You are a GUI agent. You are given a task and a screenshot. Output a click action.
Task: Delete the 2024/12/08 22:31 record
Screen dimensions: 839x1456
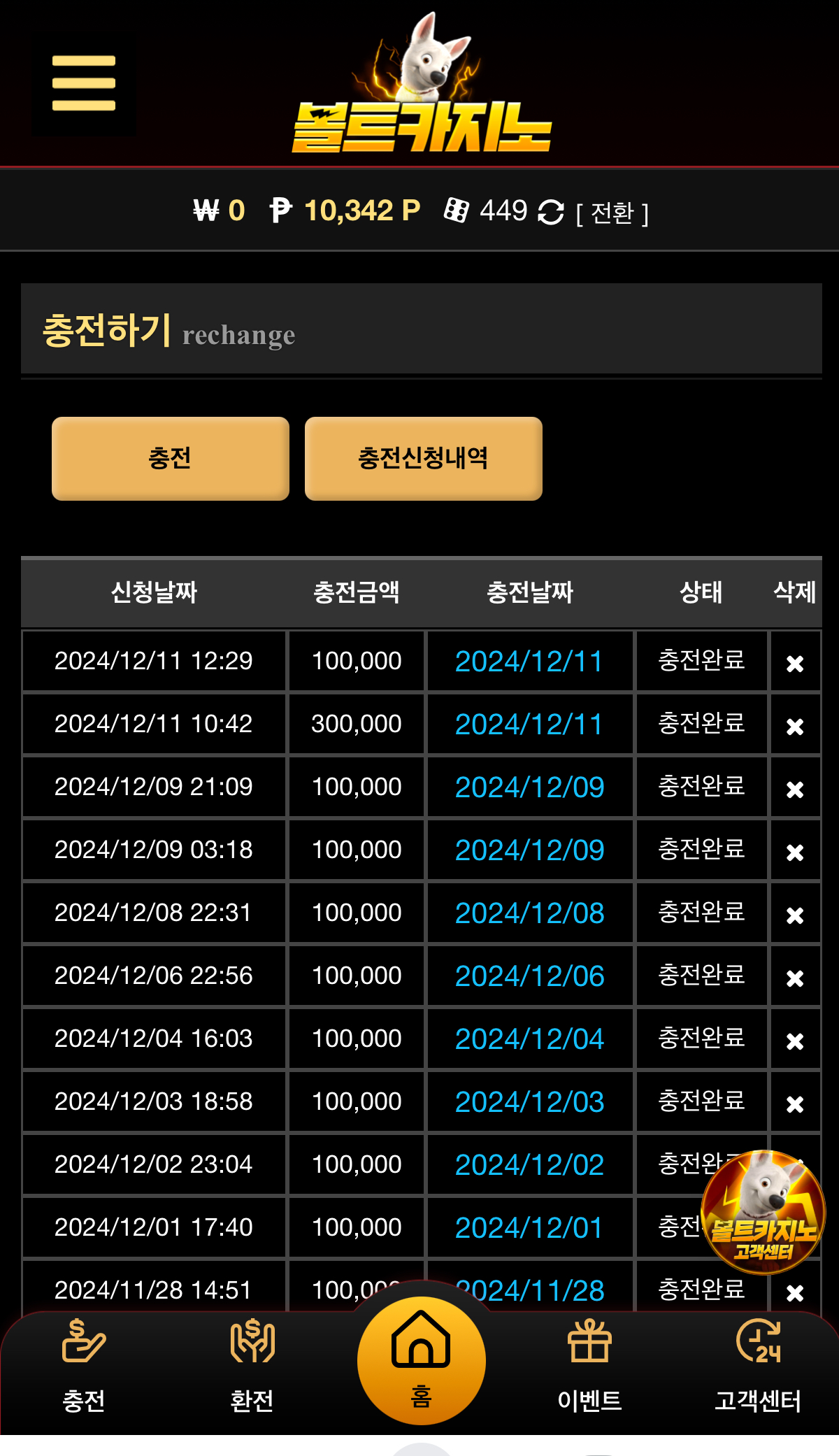795,915
